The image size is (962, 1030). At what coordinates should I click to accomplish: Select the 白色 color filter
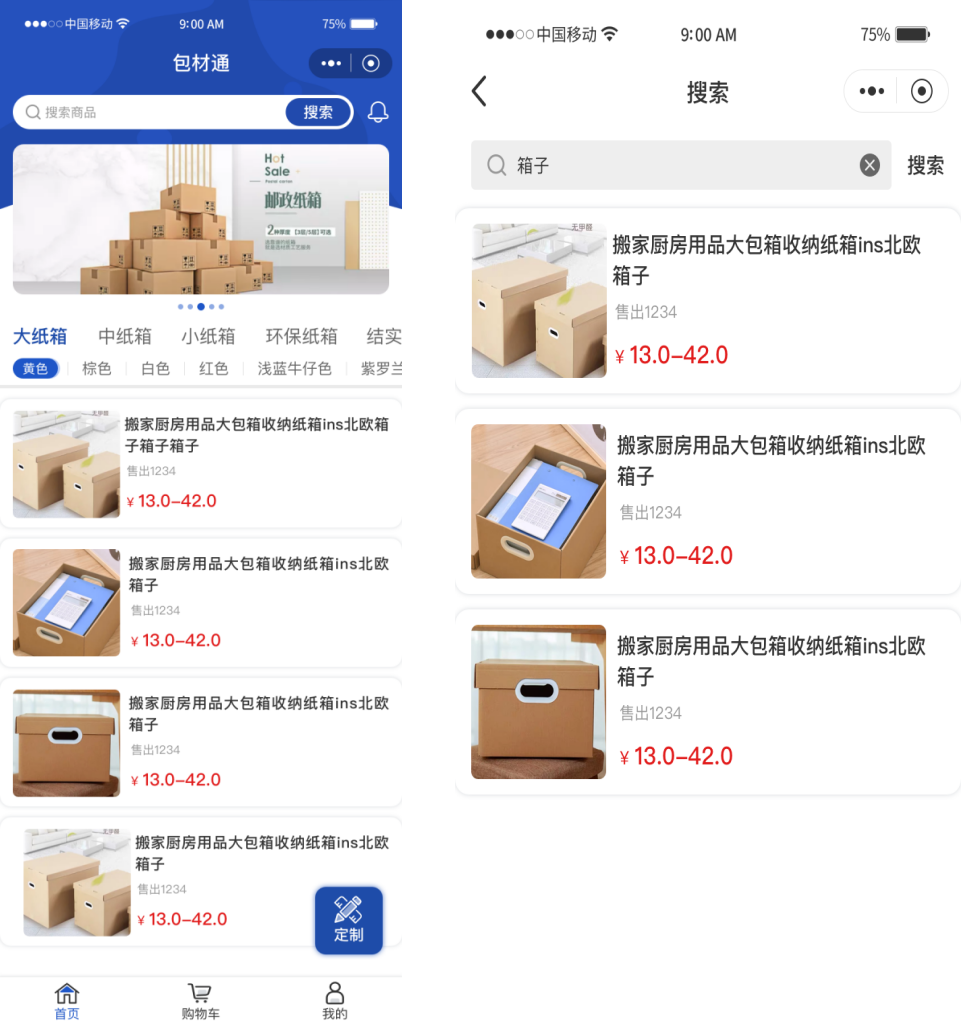pyautogui.click(x=155, y=369)
